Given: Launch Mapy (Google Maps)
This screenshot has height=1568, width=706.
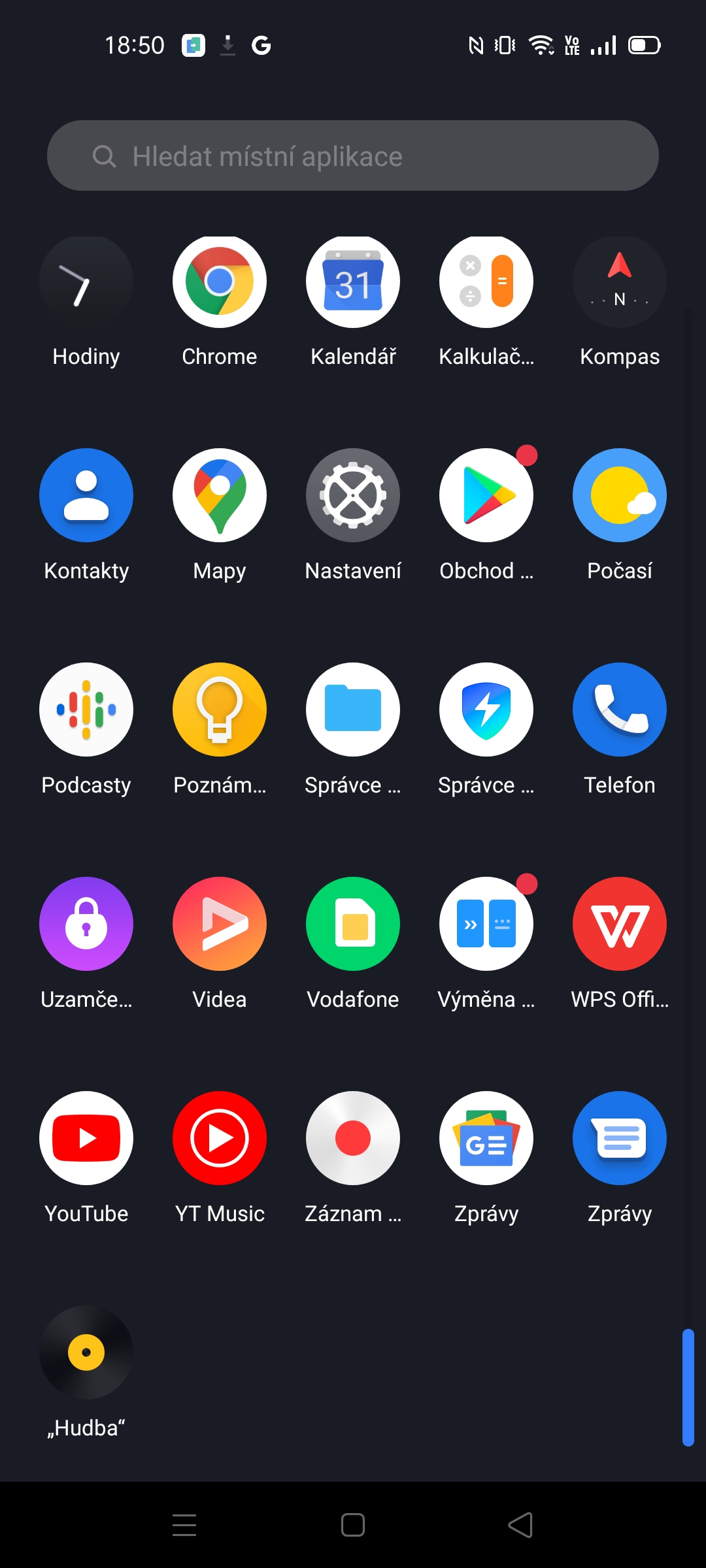Looking at the screenshot, I should pyautogui.click(x=220, y=495).
